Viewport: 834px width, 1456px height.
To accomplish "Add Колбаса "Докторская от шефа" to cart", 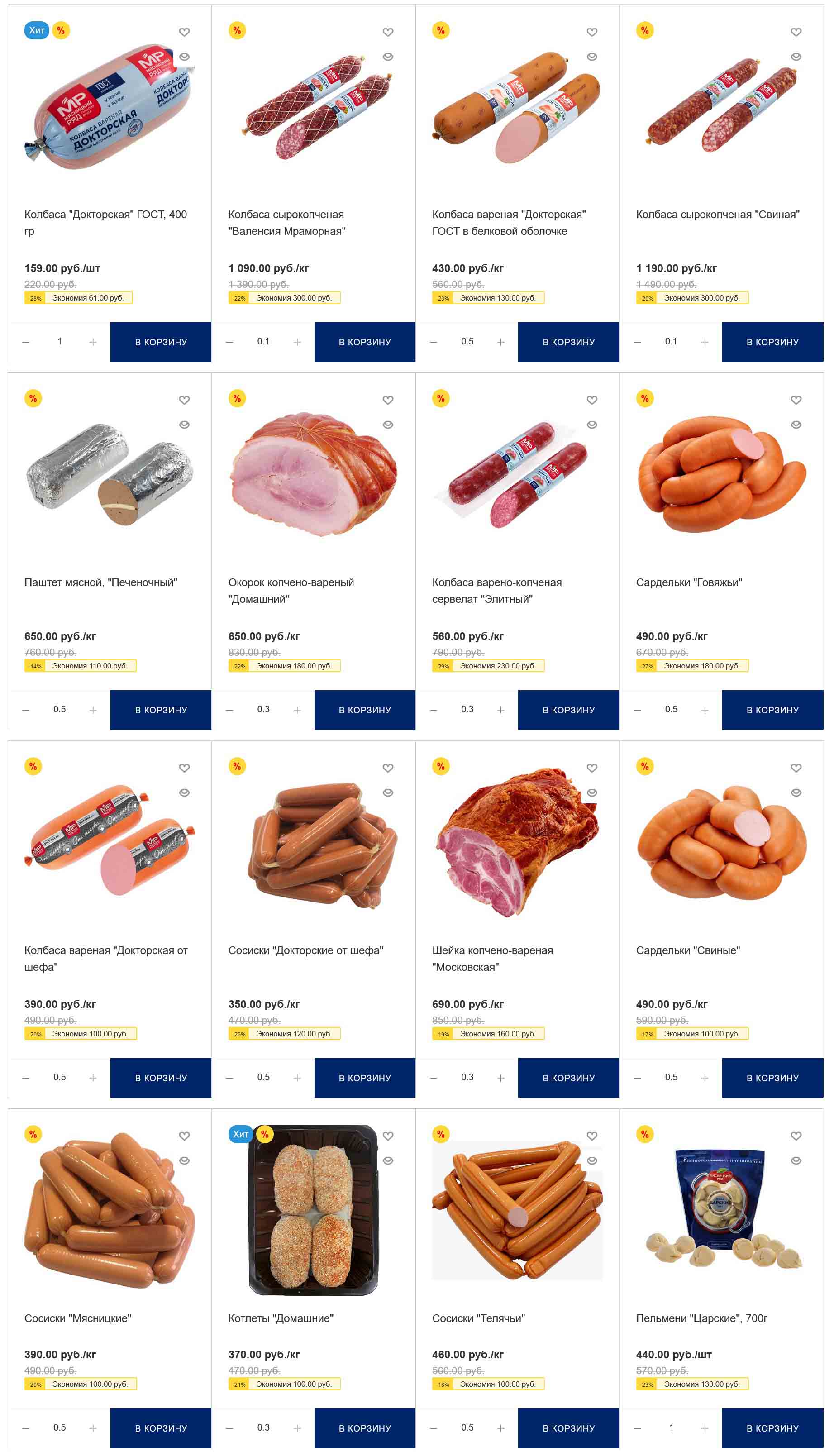I will (x=160, y=1077).
